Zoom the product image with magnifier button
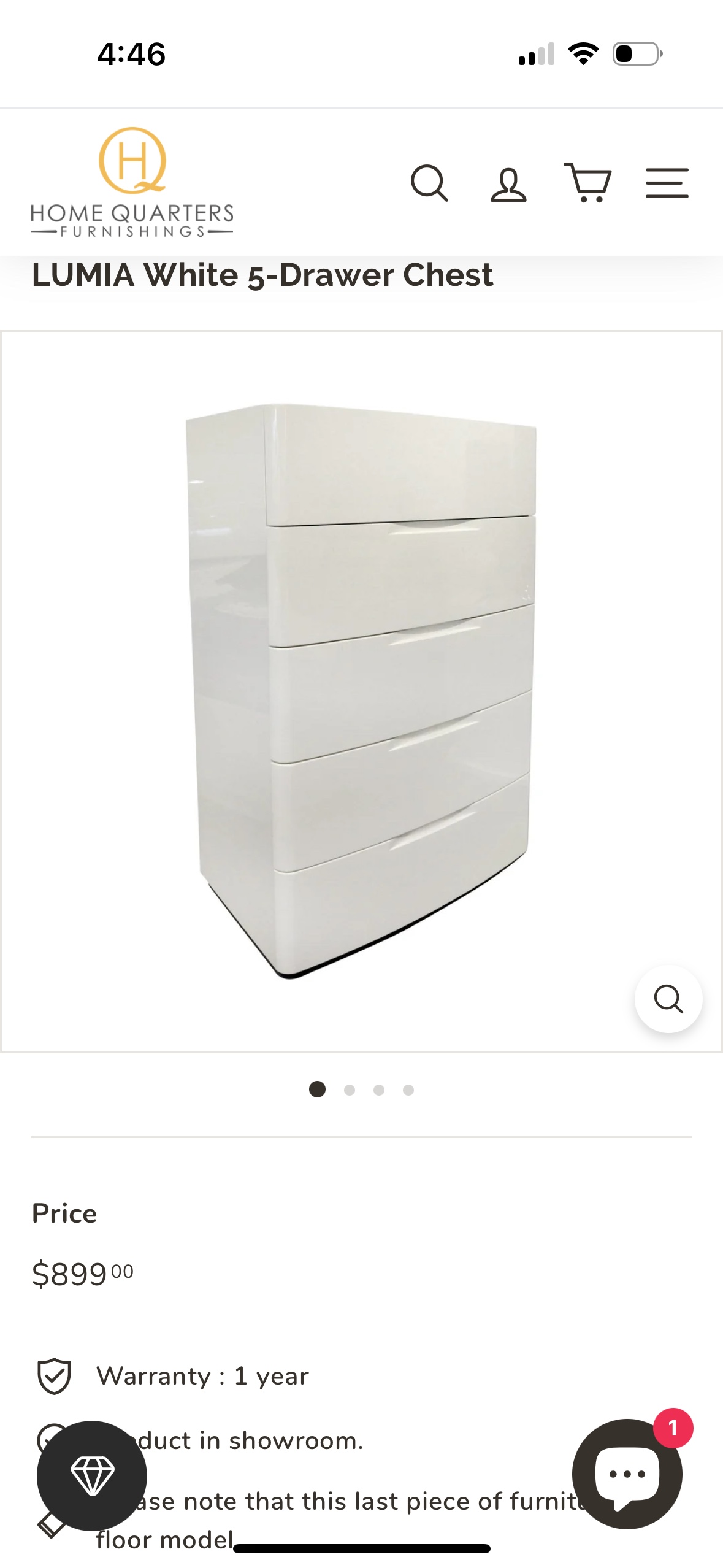Image resolution: width=723 pixels, height=1568 pixels. pyautogui.click(x=668, y=999)
